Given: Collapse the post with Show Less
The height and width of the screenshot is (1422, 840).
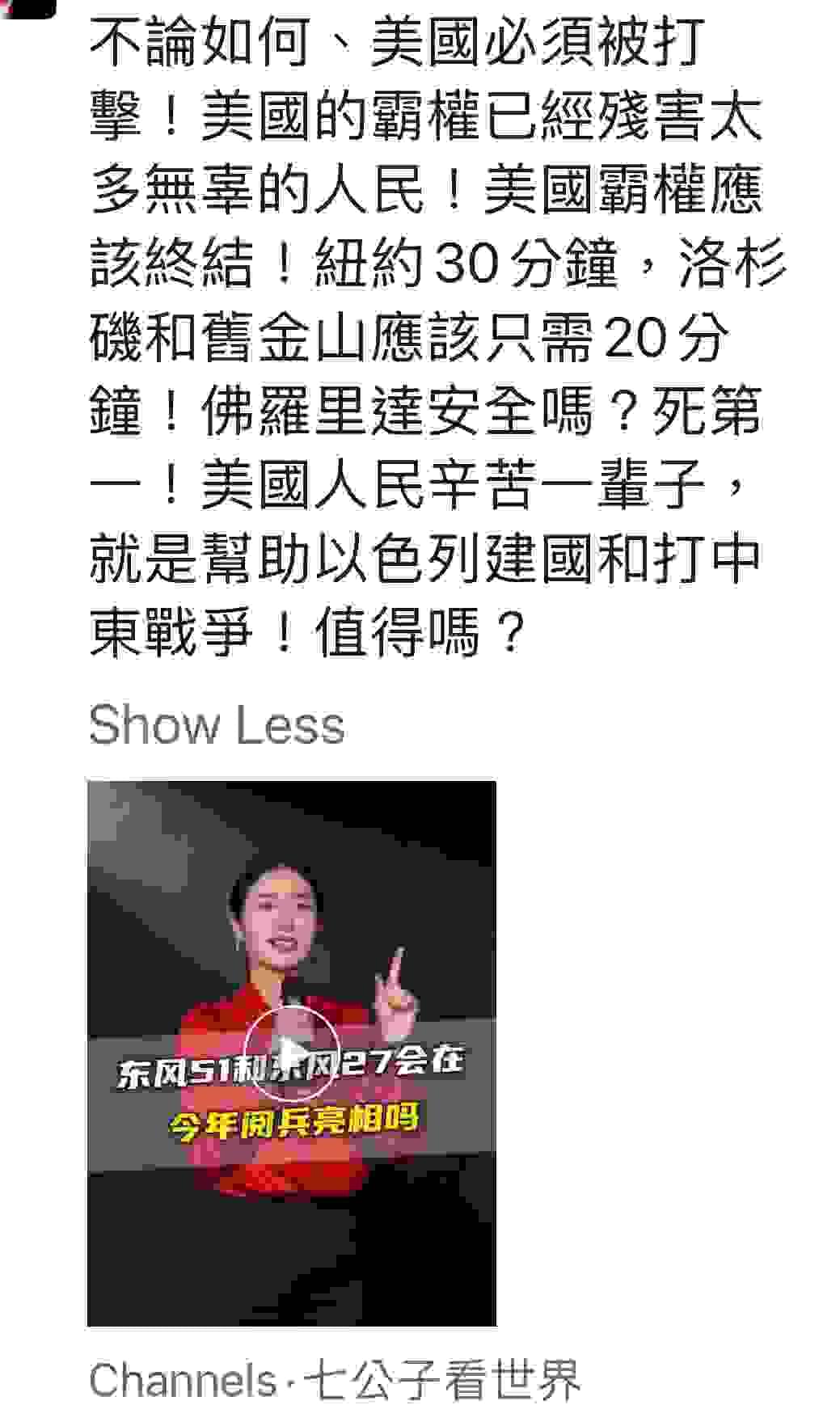Looking at the screenshot, I should [217, 724].
